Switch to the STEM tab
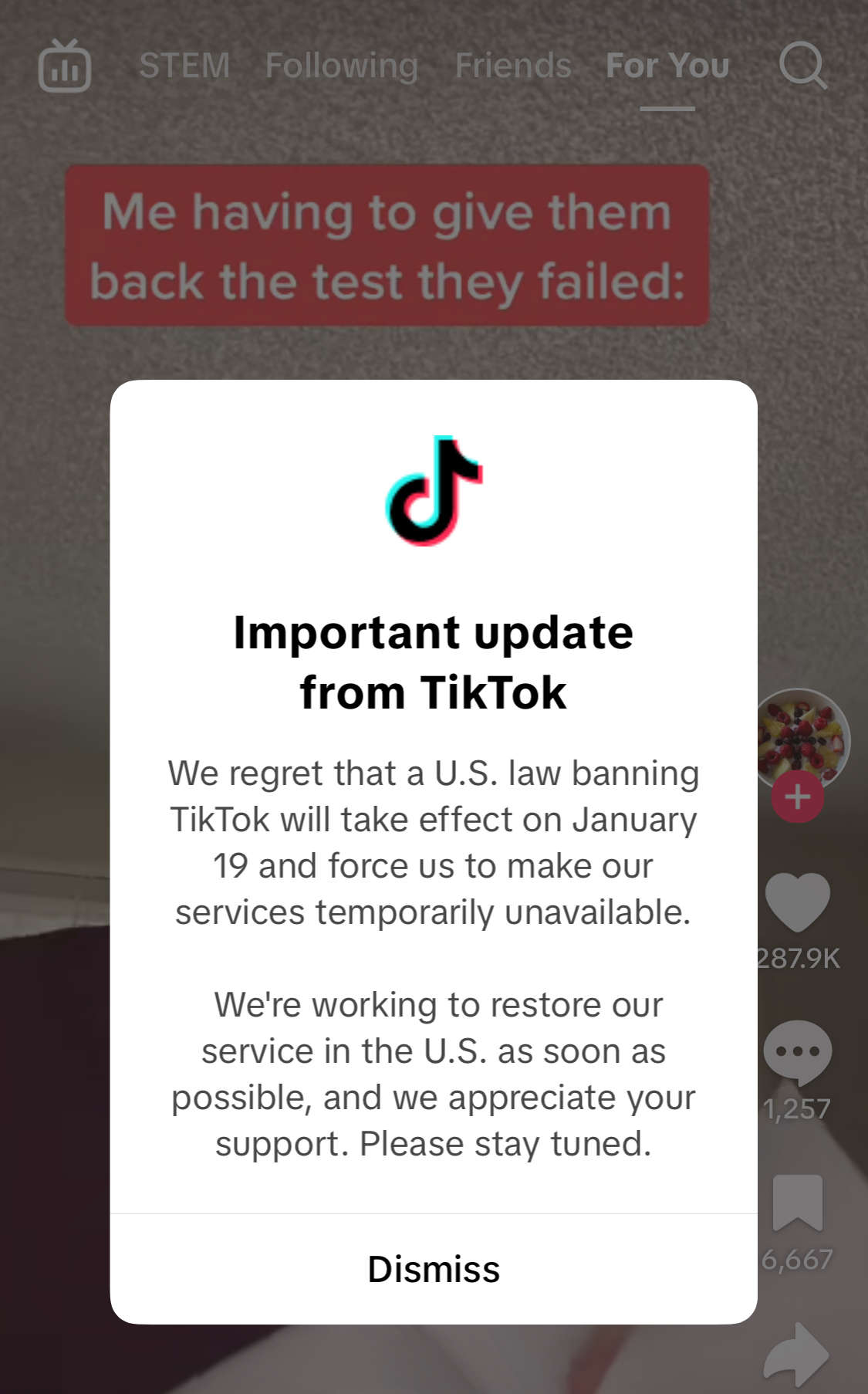This screenshot has height=1394, width=868. point(184,66)
